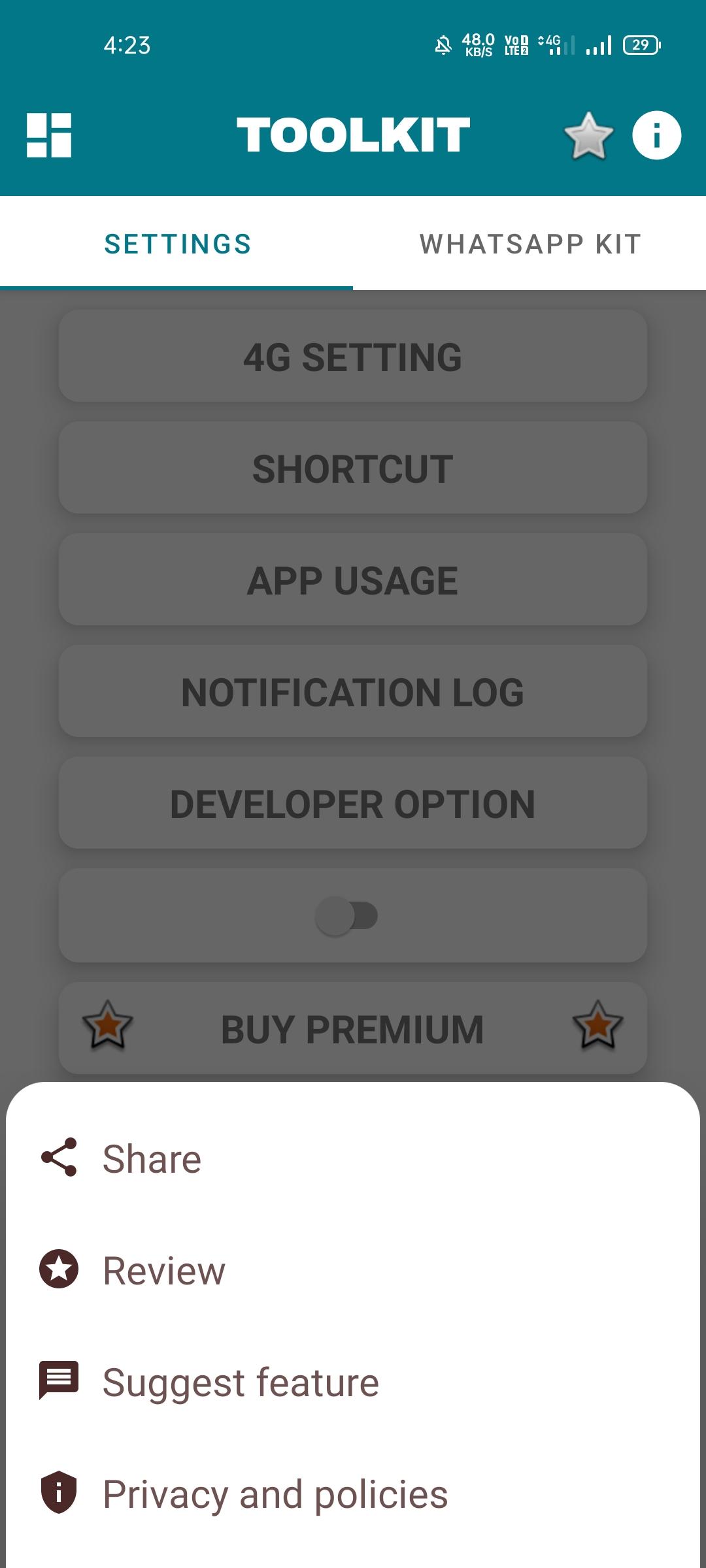Viewport: 706px width, 1568px height.
Task: Open Privacy and policies
Action: (275, 1494)
